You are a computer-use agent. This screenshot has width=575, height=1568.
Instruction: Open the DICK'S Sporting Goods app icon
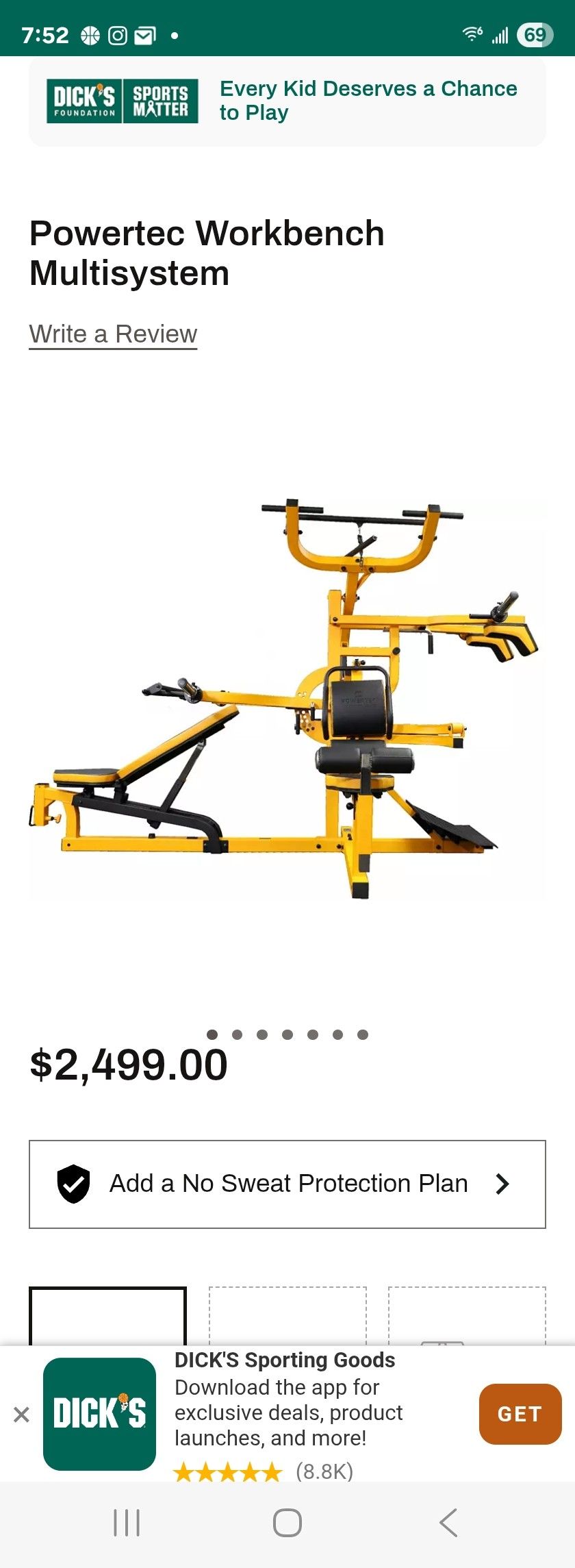99,1414
